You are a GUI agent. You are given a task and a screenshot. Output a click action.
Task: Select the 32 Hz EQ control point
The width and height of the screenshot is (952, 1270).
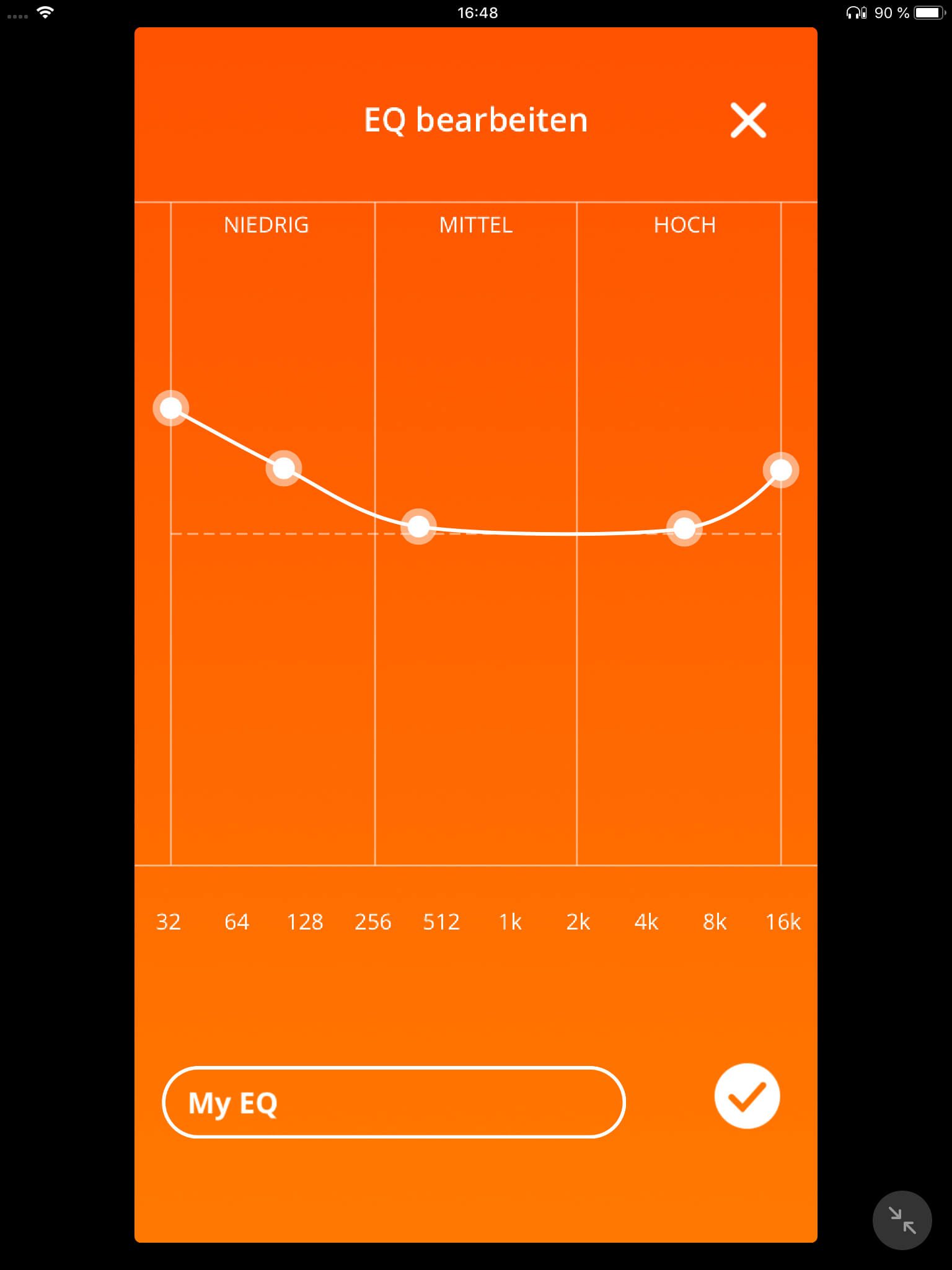pos(170,408)
